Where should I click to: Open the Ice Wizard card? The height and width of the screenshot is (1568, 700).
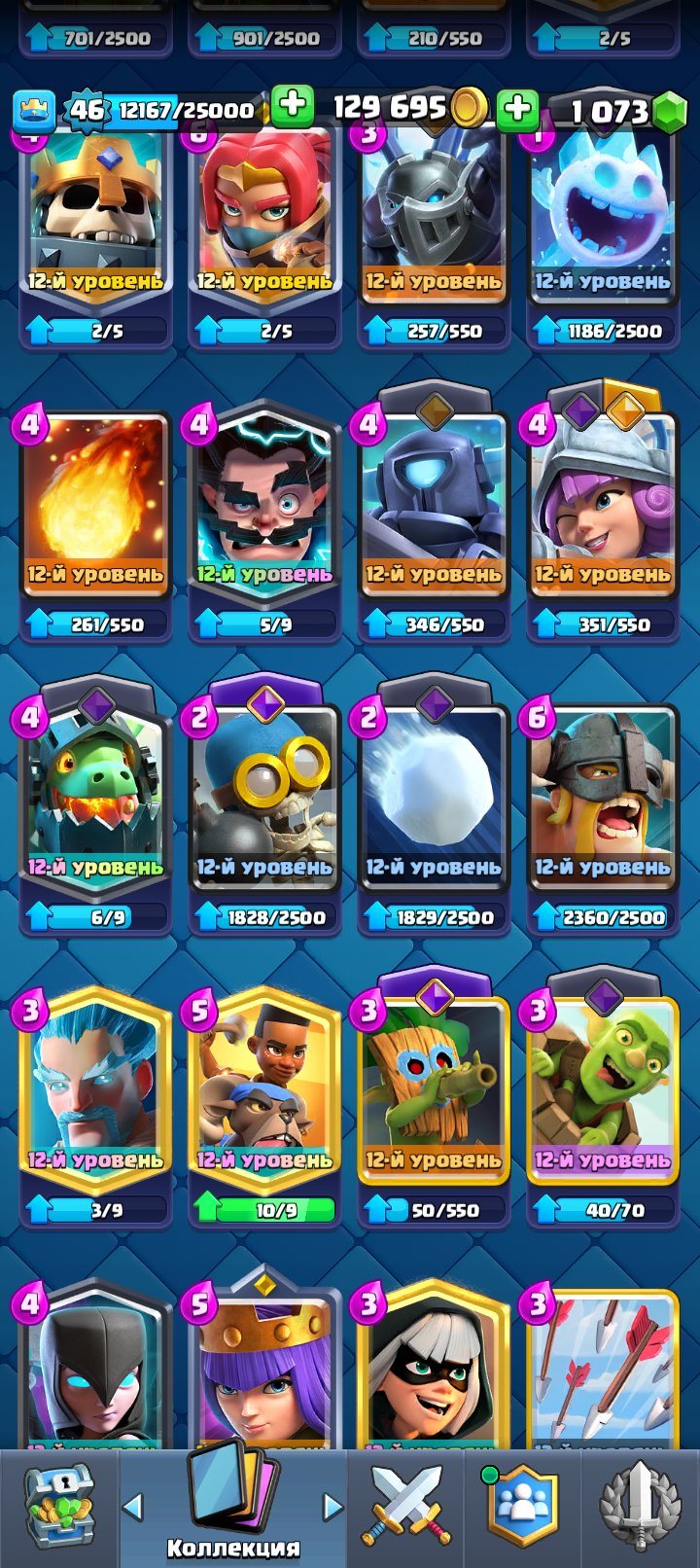[x=95, y=1091]
